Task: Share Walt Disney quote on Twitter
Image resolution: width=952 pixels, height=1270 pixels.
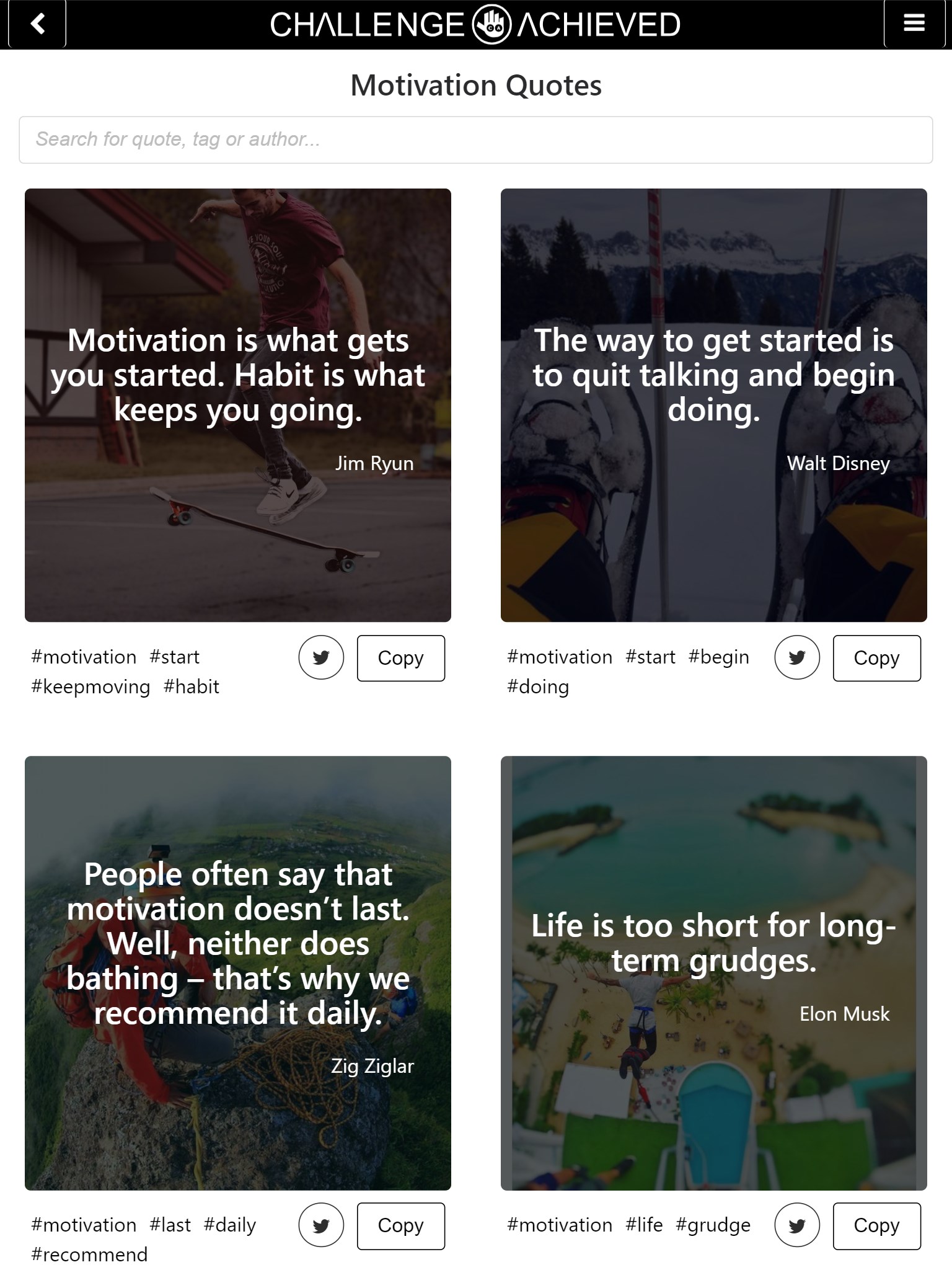Action: [797, 657]
